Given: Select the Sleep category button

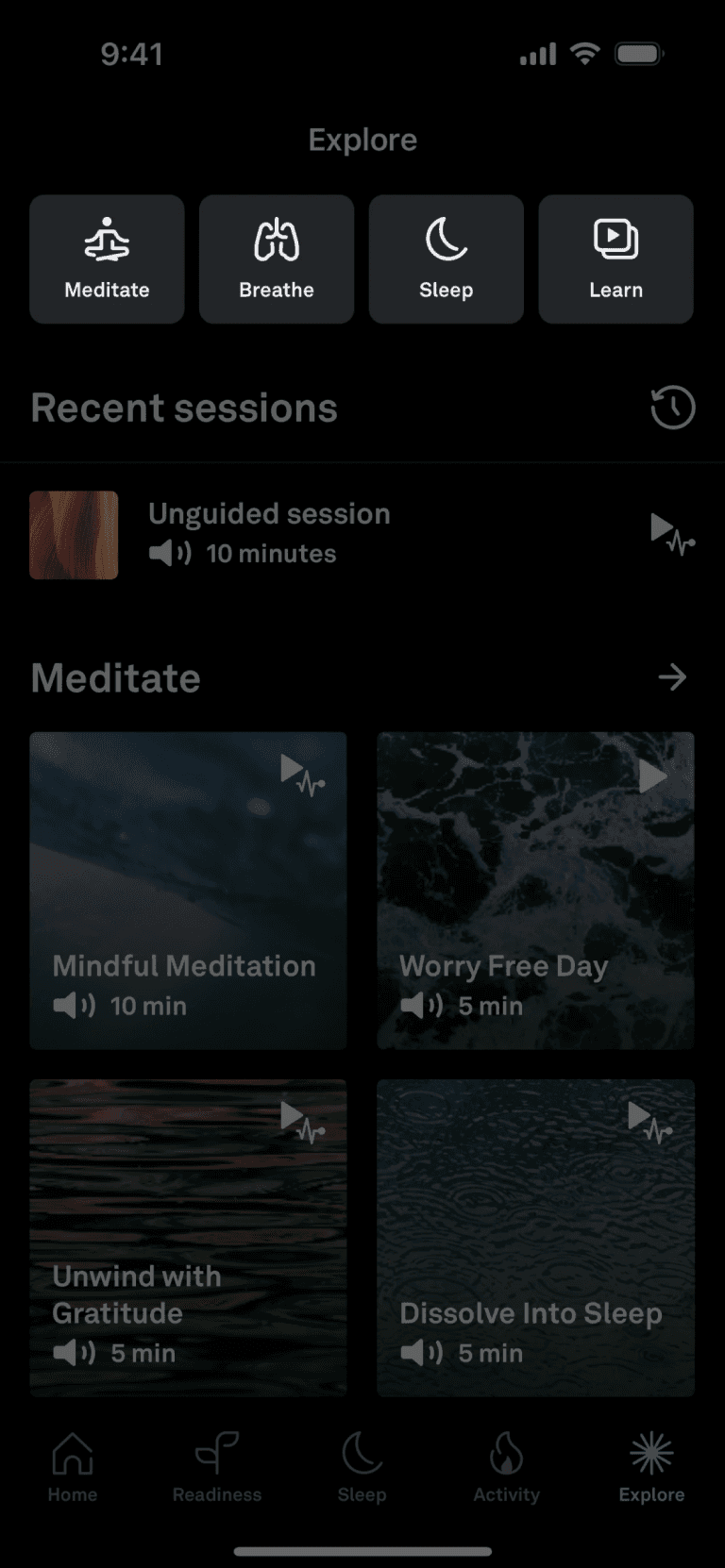Looking at the screenshot, I should [446, 259].
